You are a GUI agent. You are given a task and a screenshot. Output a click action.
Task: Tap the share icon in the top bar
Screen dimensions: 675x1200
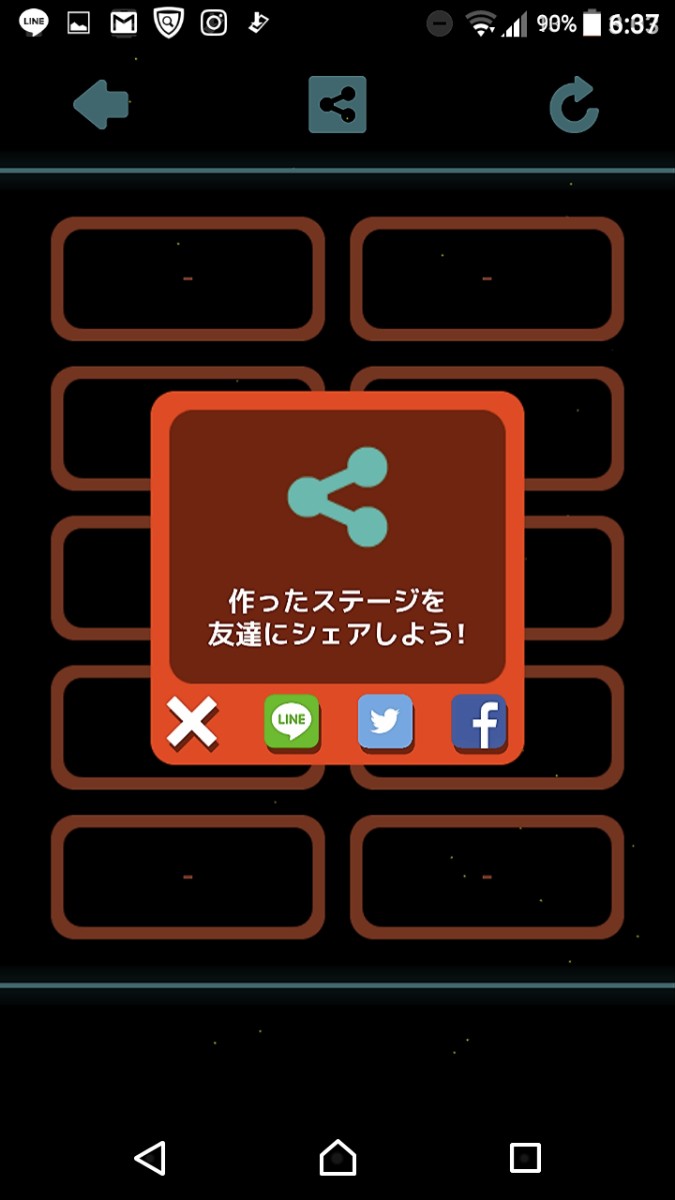click(337, 105)
